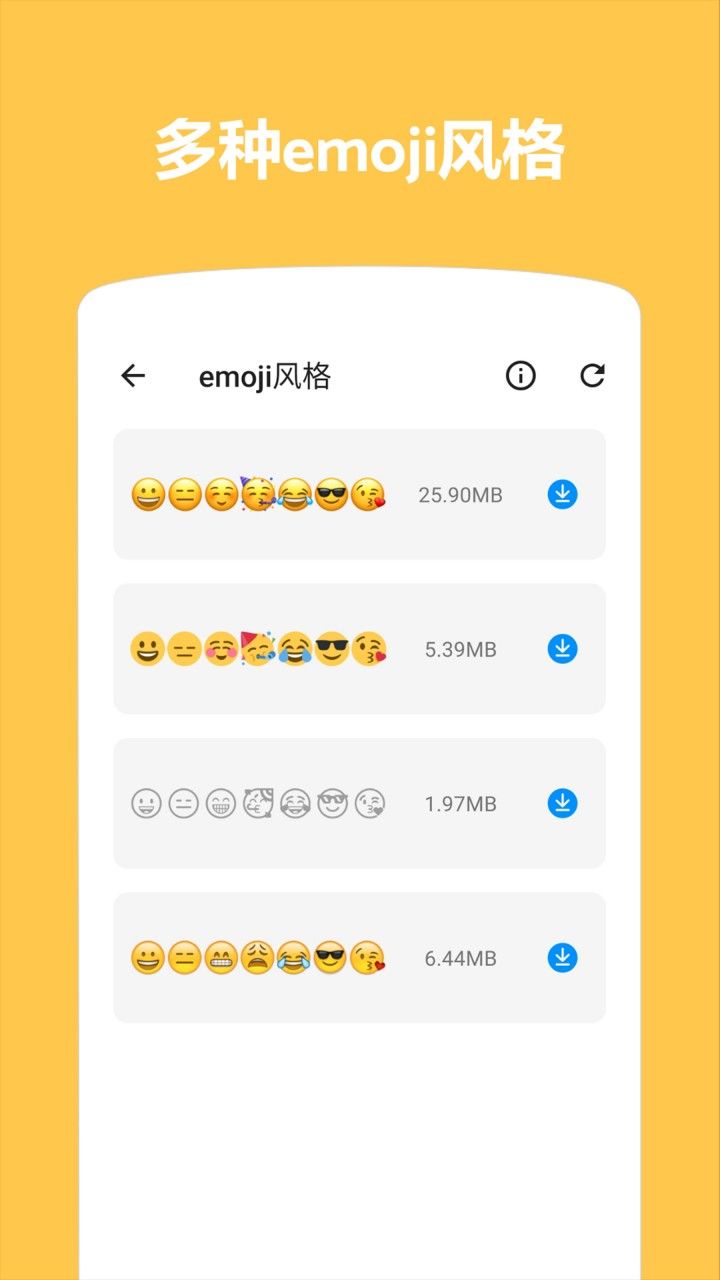
Task: Click the kissing face emoji in the fourth row
Action: point(367,958)
